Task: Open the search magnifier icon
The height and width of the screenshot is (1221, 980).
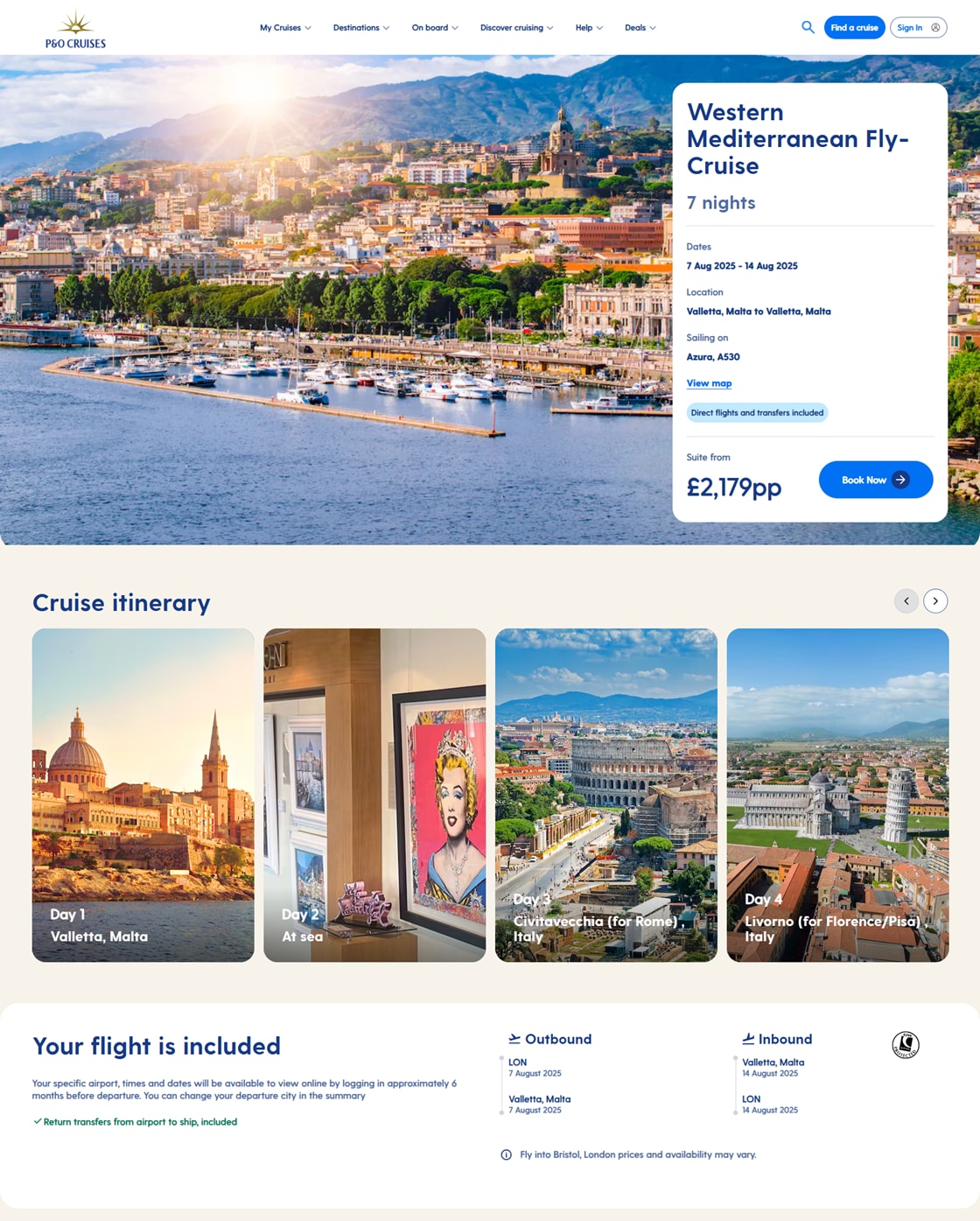Action: tap(808, 27)
